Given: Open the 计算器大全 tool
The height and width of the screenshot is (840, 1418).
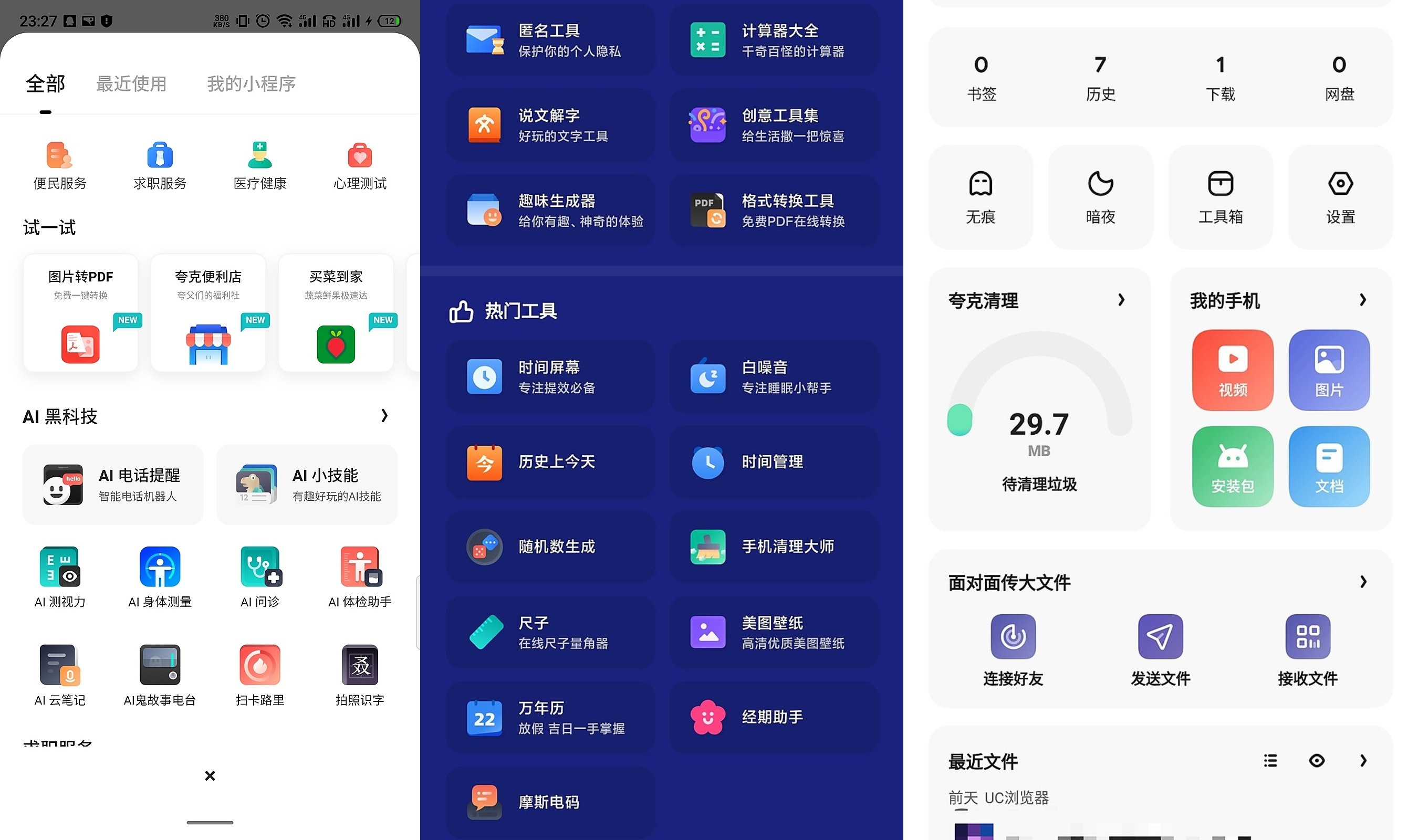Looking at the screenshot, I should click(x=773, y=40).
